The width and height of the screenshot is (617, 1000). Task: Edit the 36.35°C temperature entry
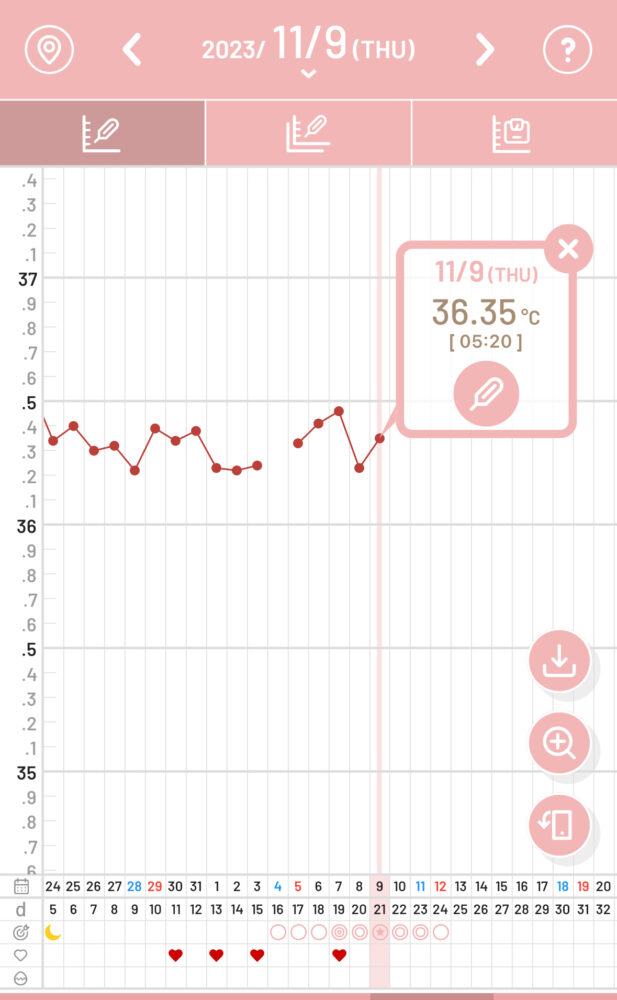tap(486, 393)
